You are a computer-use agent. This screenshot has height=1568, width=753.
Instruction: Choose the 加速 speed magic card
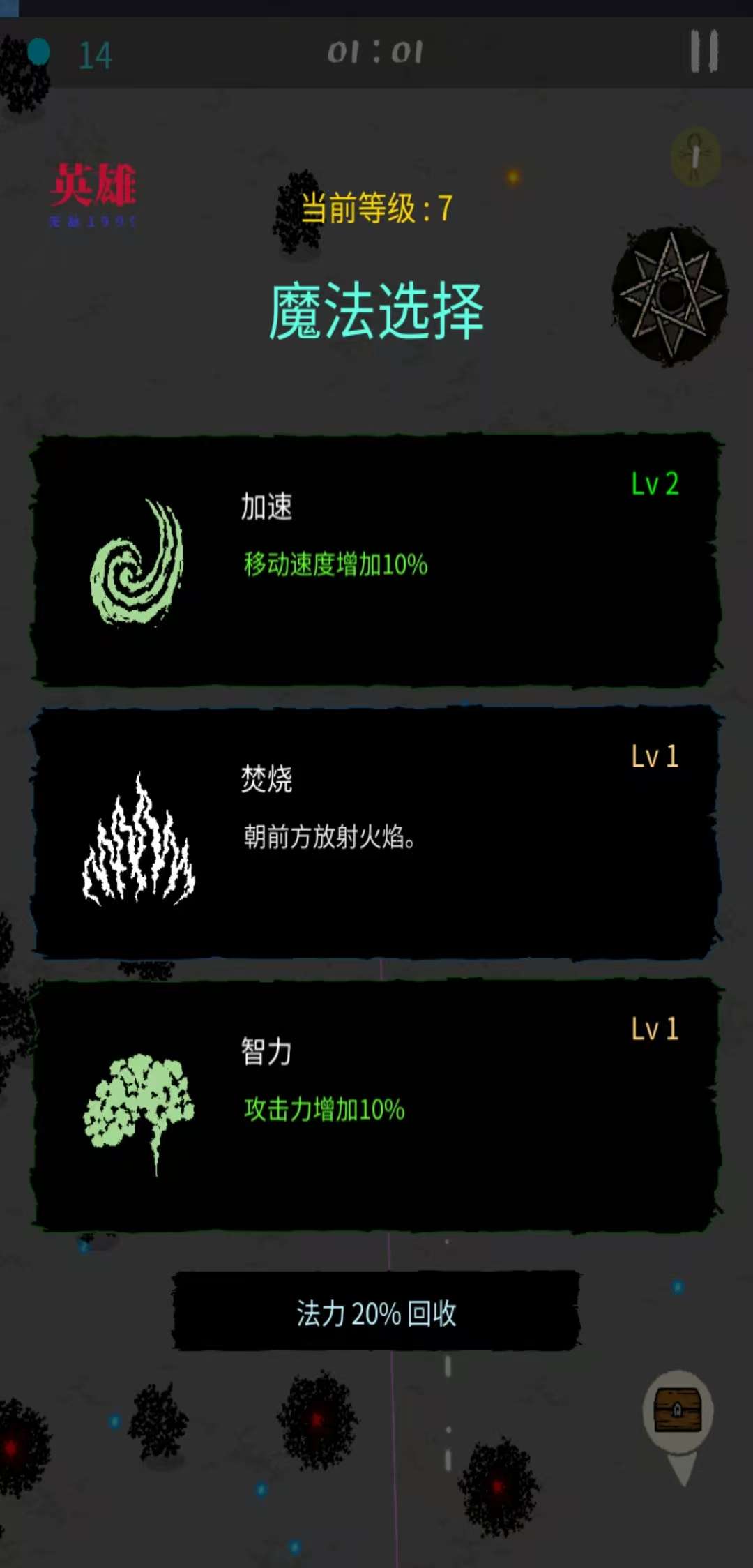(x=375, y=560)
